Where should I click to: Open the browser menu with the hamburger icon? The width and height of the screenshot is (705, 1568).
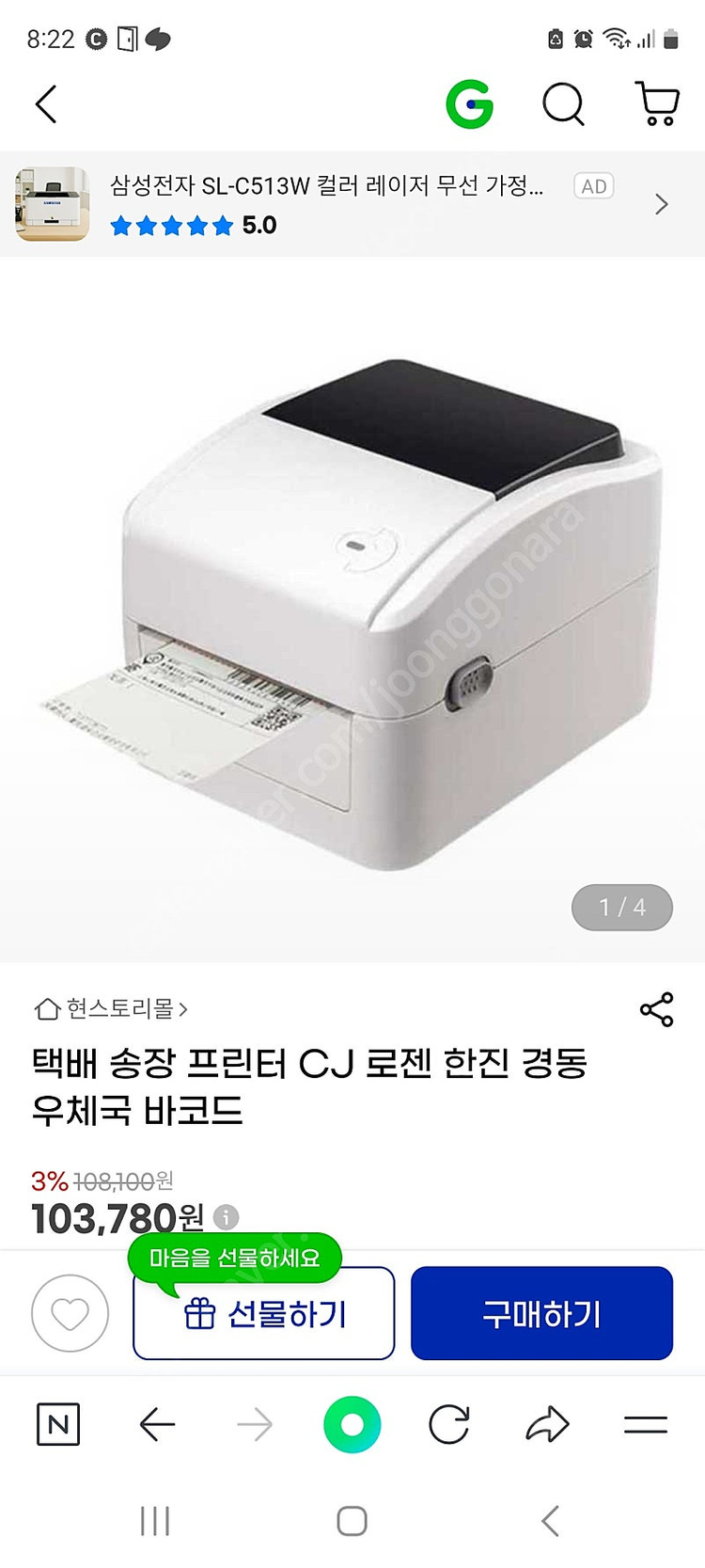click(646, 1423)
